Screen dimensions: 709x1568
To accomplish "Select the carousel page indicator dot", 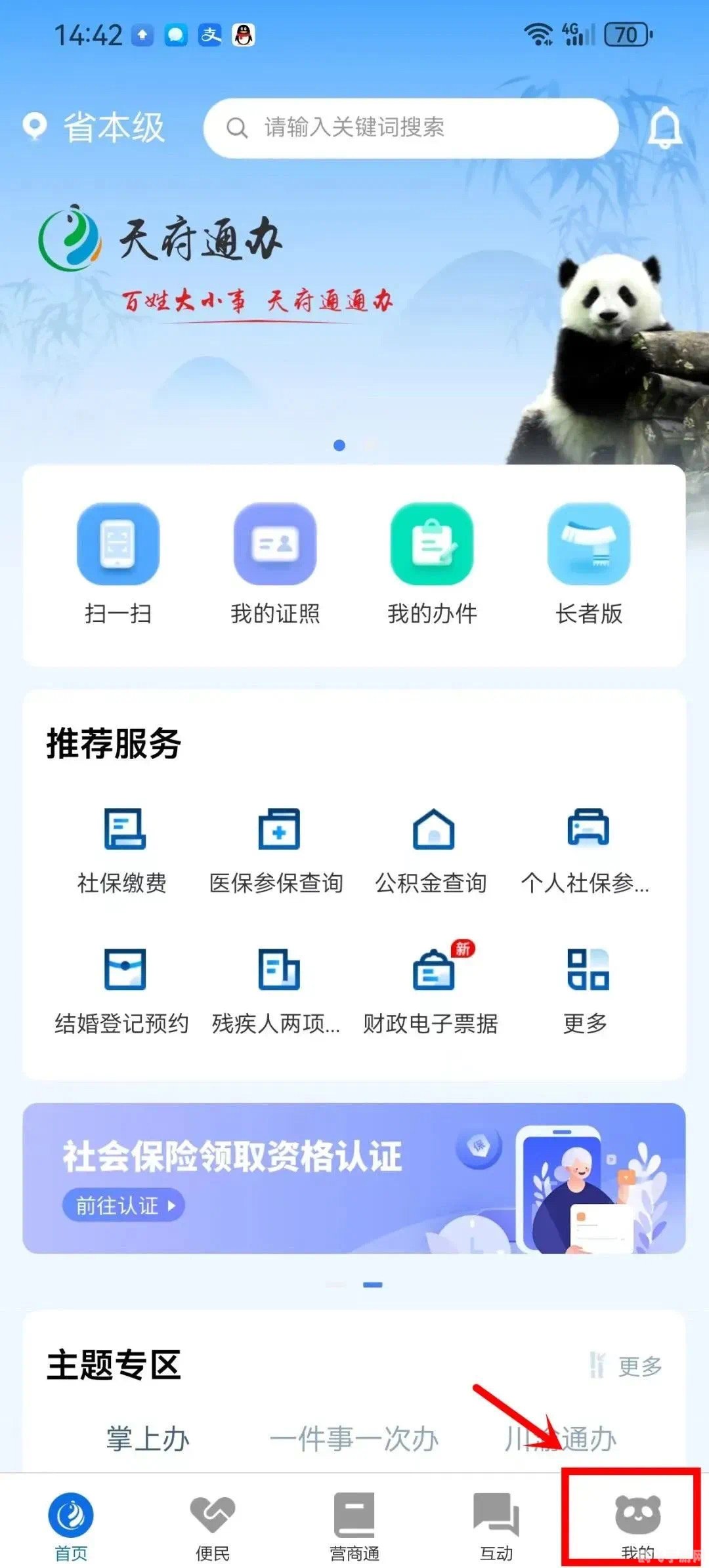I will [339, 445].
